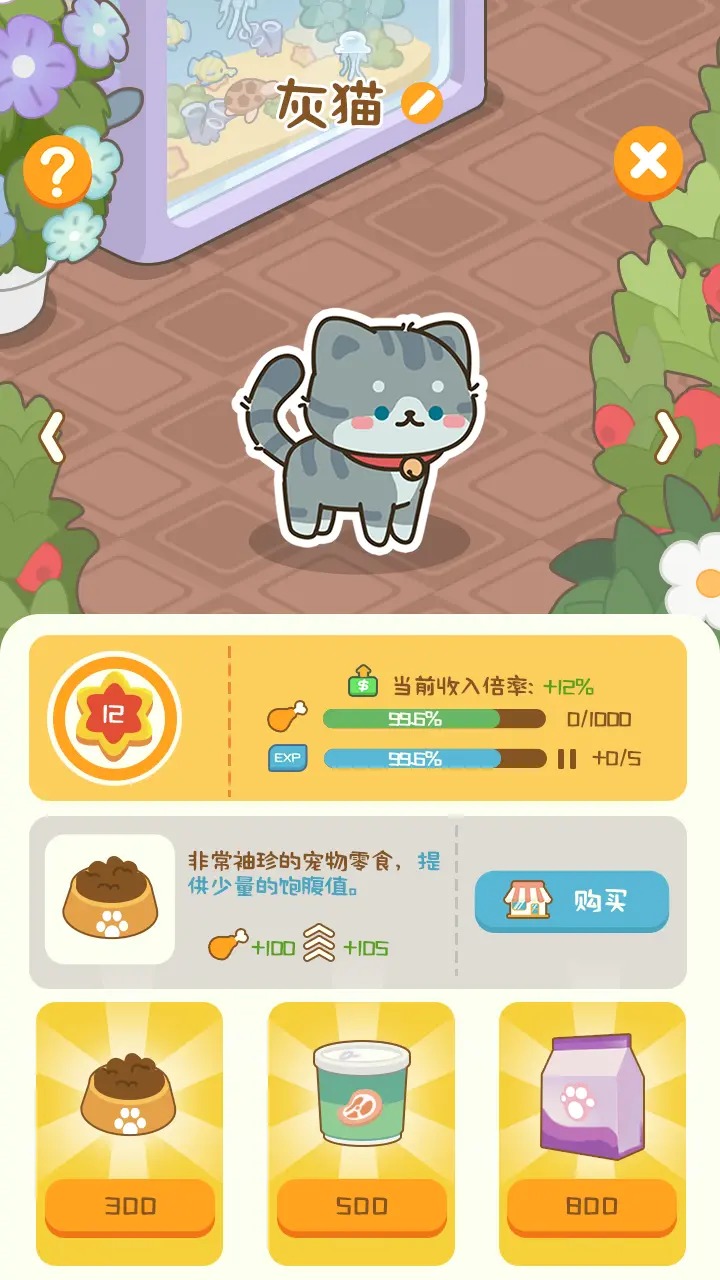Select the pet food bowl for 300

click(x=130, y=1130)
